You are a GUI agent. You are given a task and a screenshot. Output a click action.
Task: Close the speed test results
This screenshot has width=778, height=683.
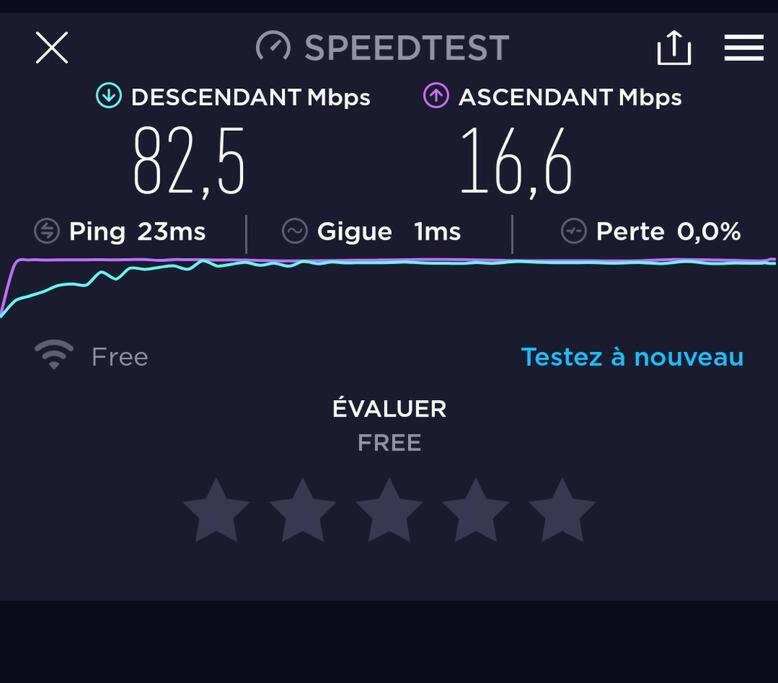(52, 48)
